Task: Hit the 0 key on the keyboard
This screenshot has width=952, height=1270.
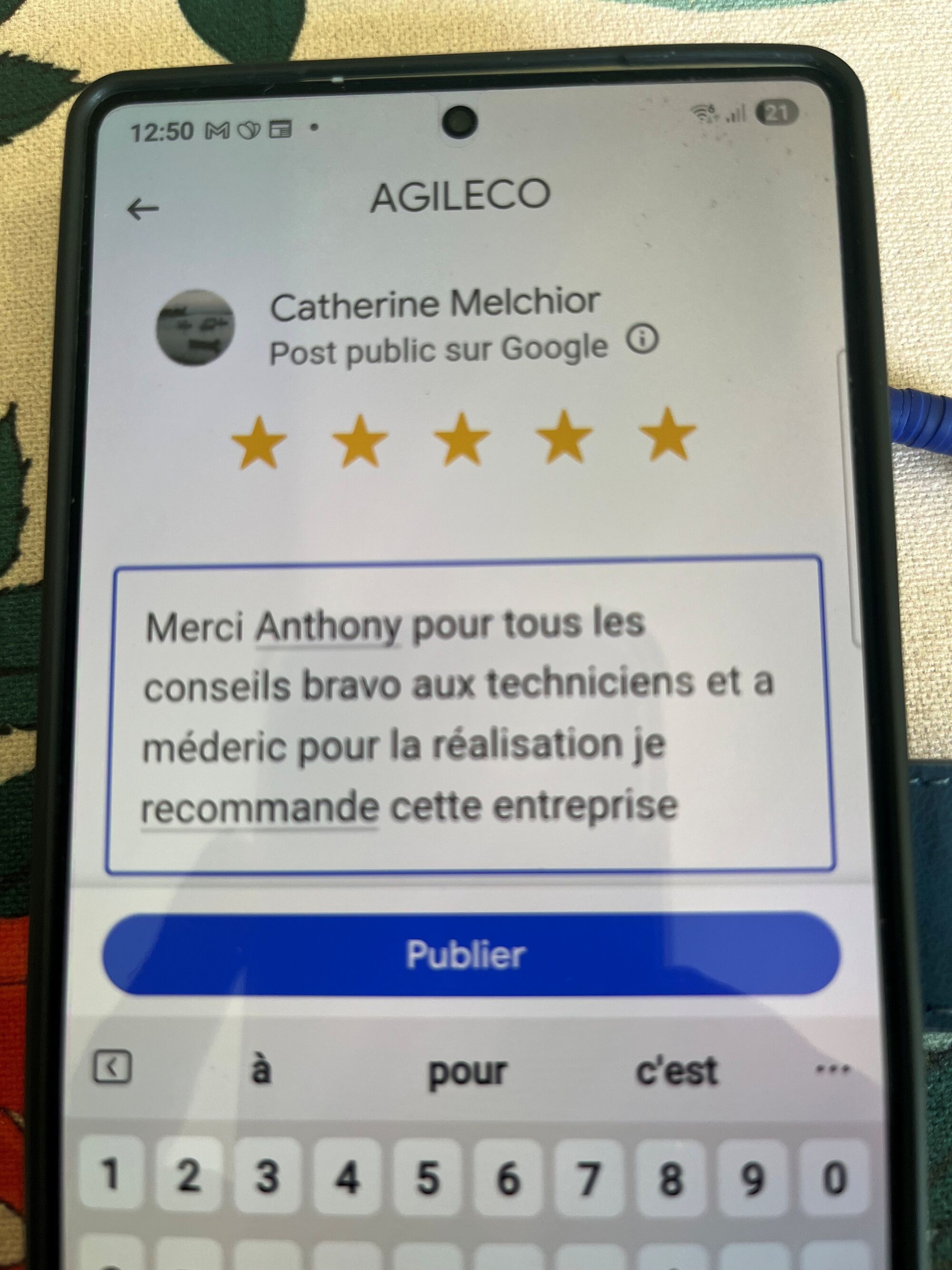Action: click(x=834, y=1177)
